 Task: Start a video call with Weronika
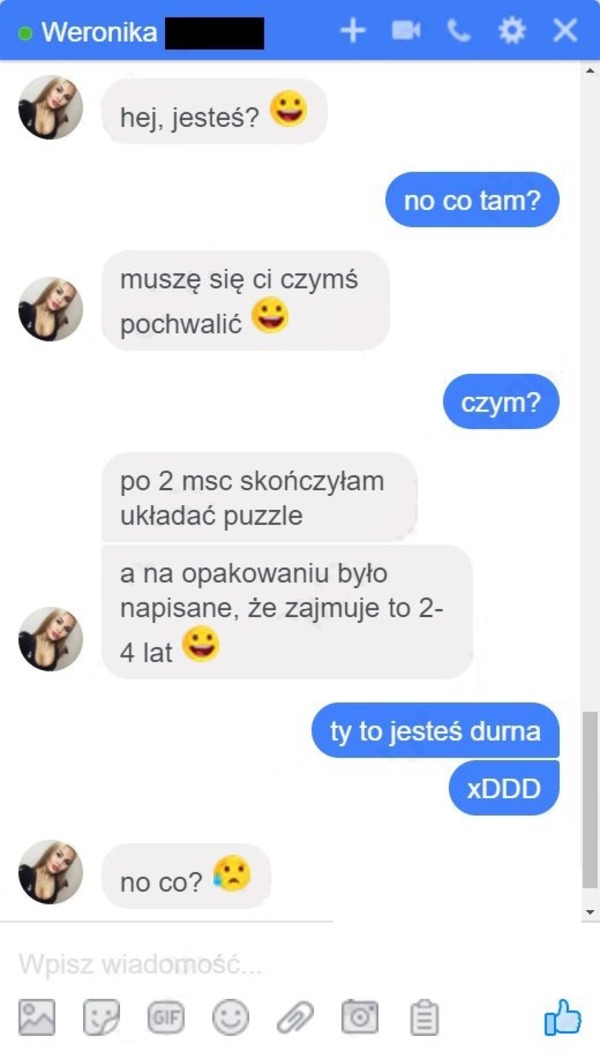pos(405,31)
